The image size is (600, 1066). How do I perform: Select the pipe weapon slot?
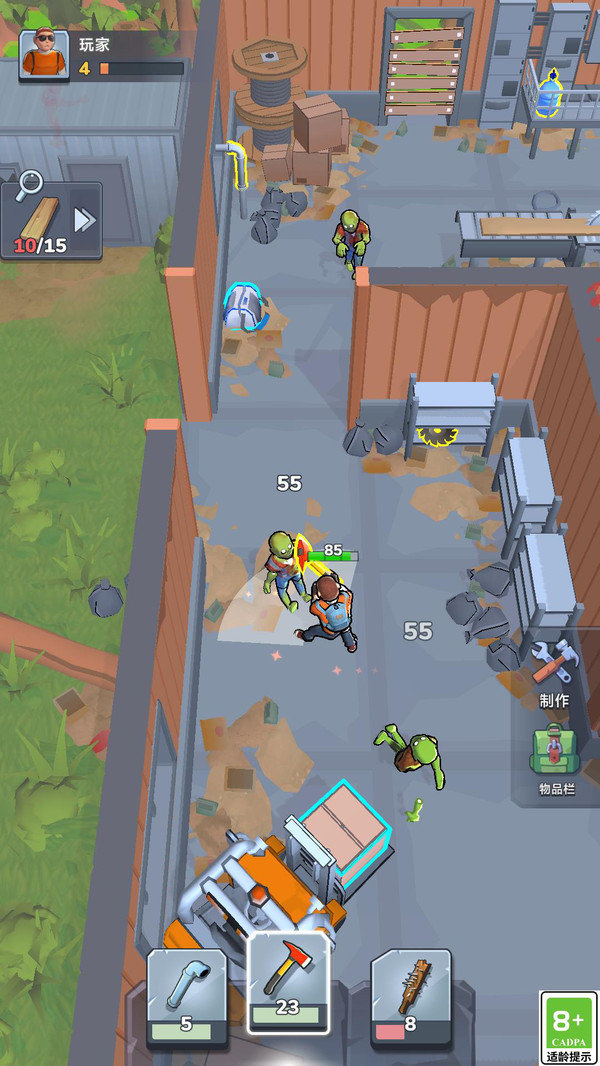[x=186, y=995]
